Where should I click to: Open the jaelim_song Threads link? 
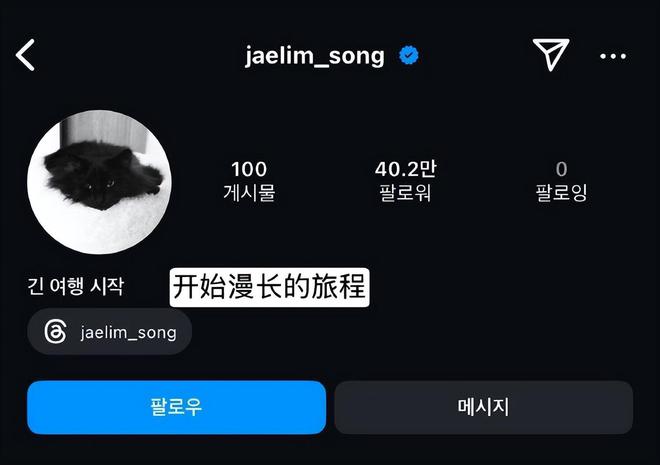pyautogui.click(x=110, y=332)
